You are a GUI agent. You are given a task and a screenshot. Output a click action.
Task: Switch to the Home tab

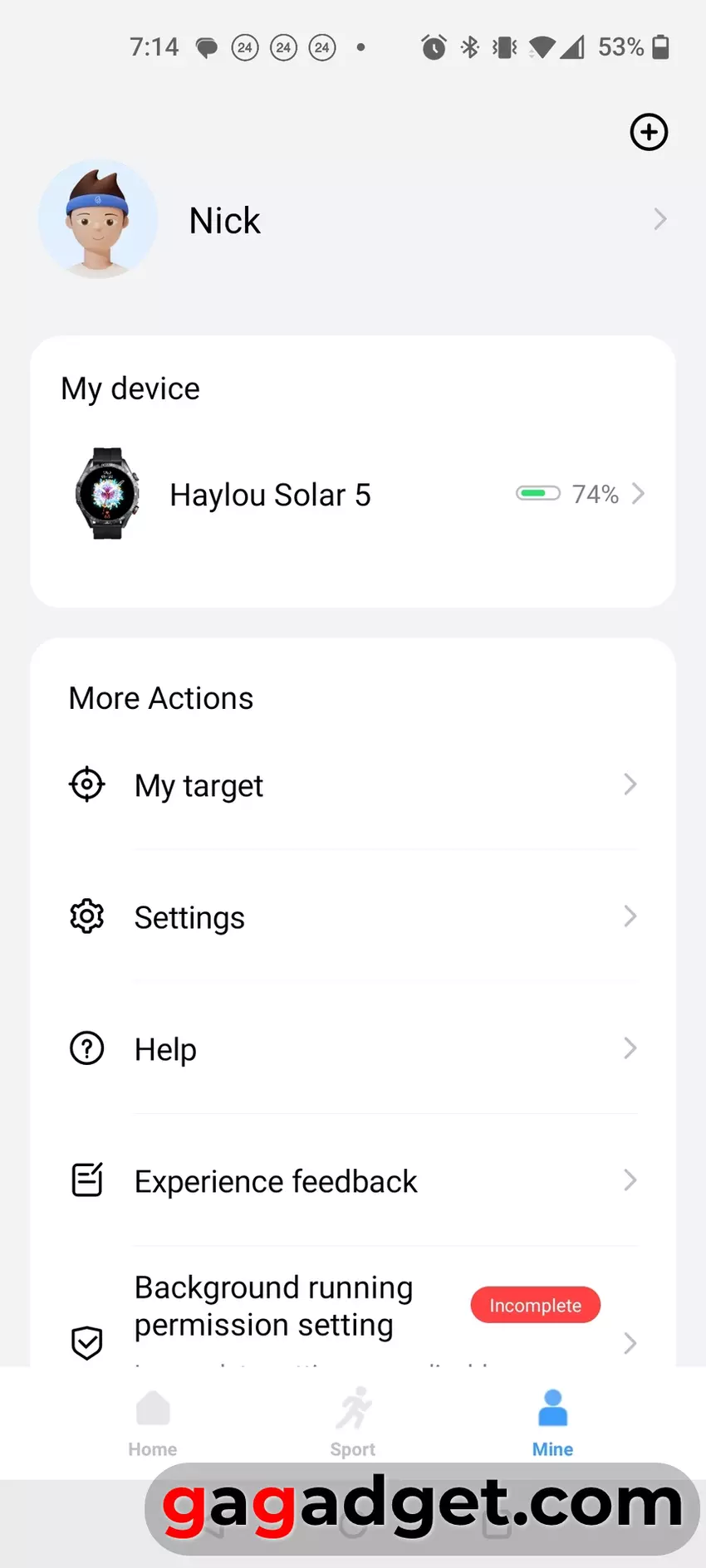[153, 1423]
